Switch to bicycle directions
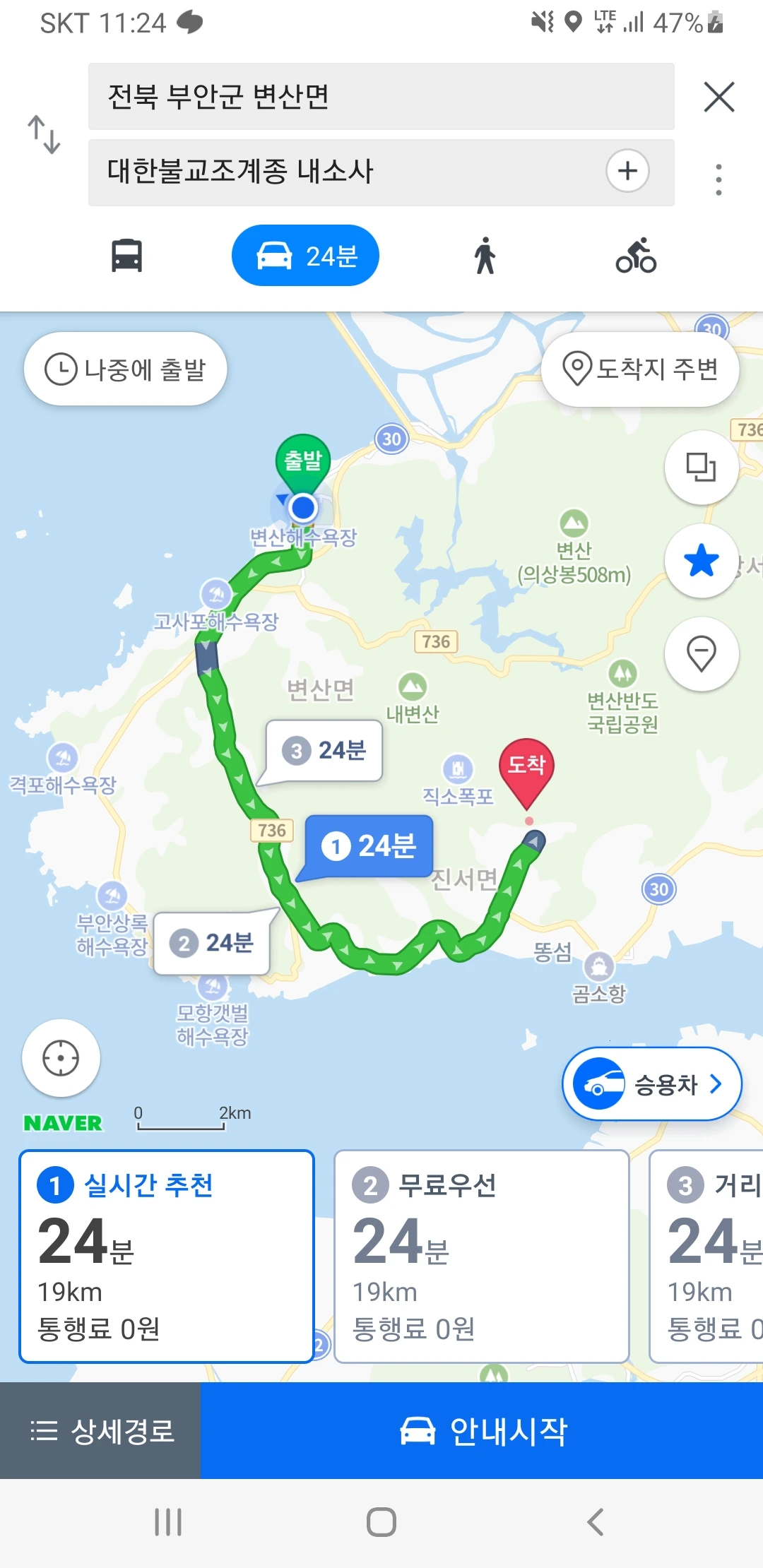Image resolution: width=763 pixels, height=1568 pixels. tap(636, 256)
